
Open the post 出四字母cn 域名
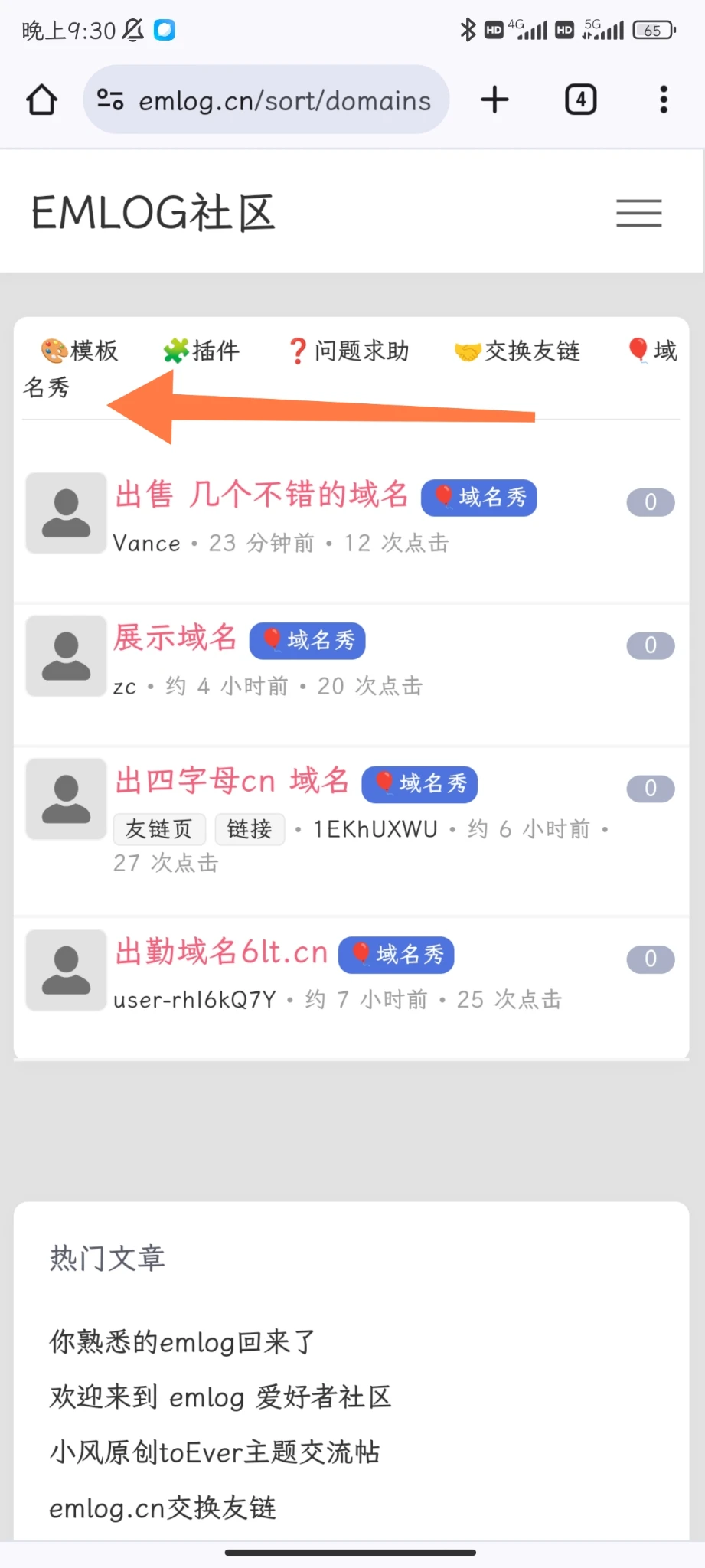pos(232,781)
